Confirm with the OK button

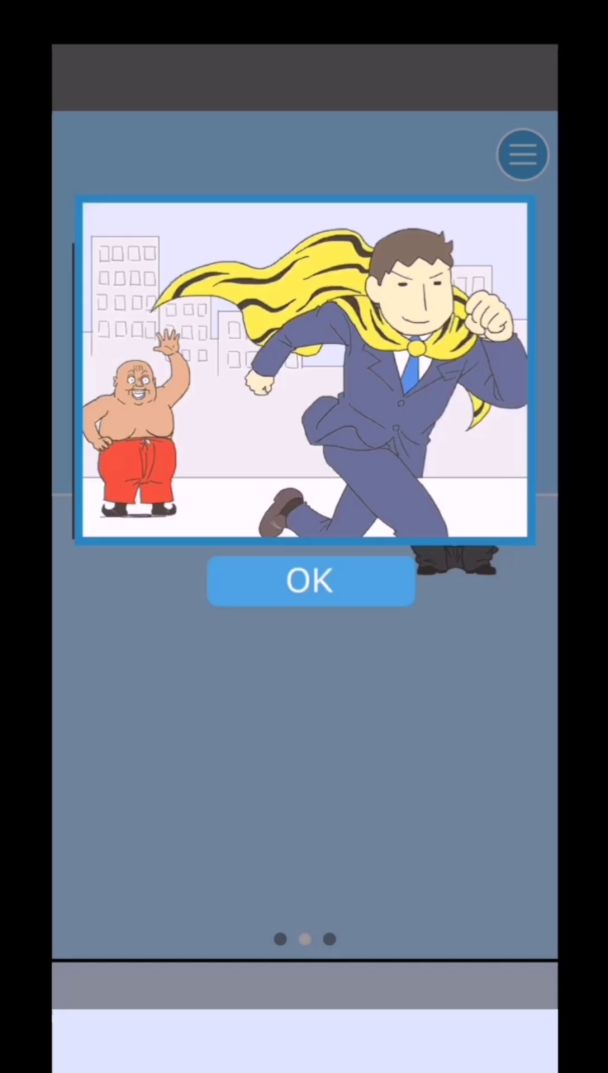[310, 581]
